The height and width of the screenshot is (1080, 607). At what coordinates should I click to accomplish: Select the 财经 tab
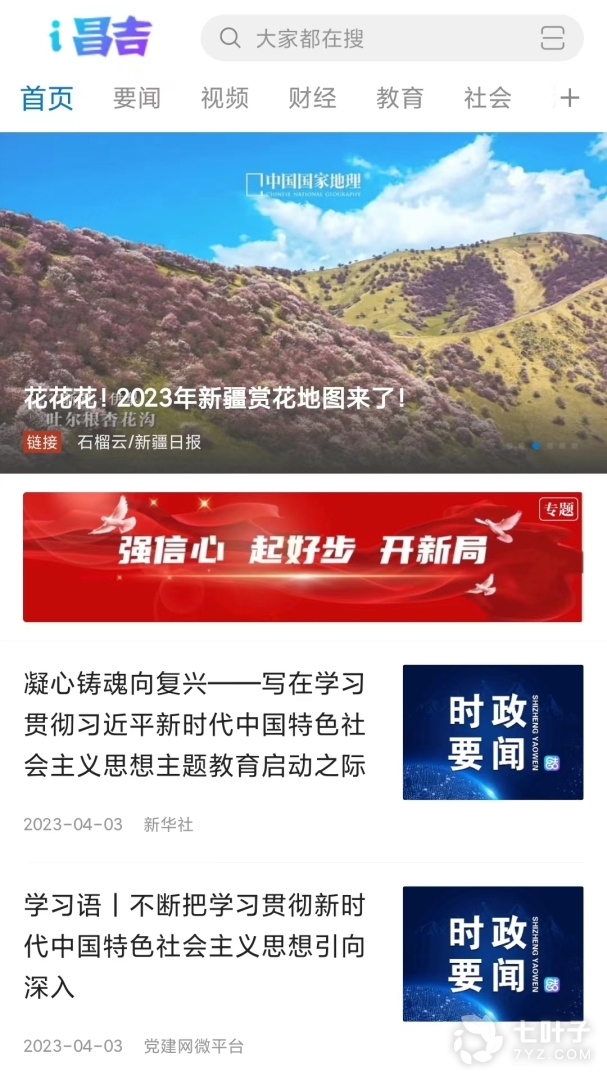(312, 98)
